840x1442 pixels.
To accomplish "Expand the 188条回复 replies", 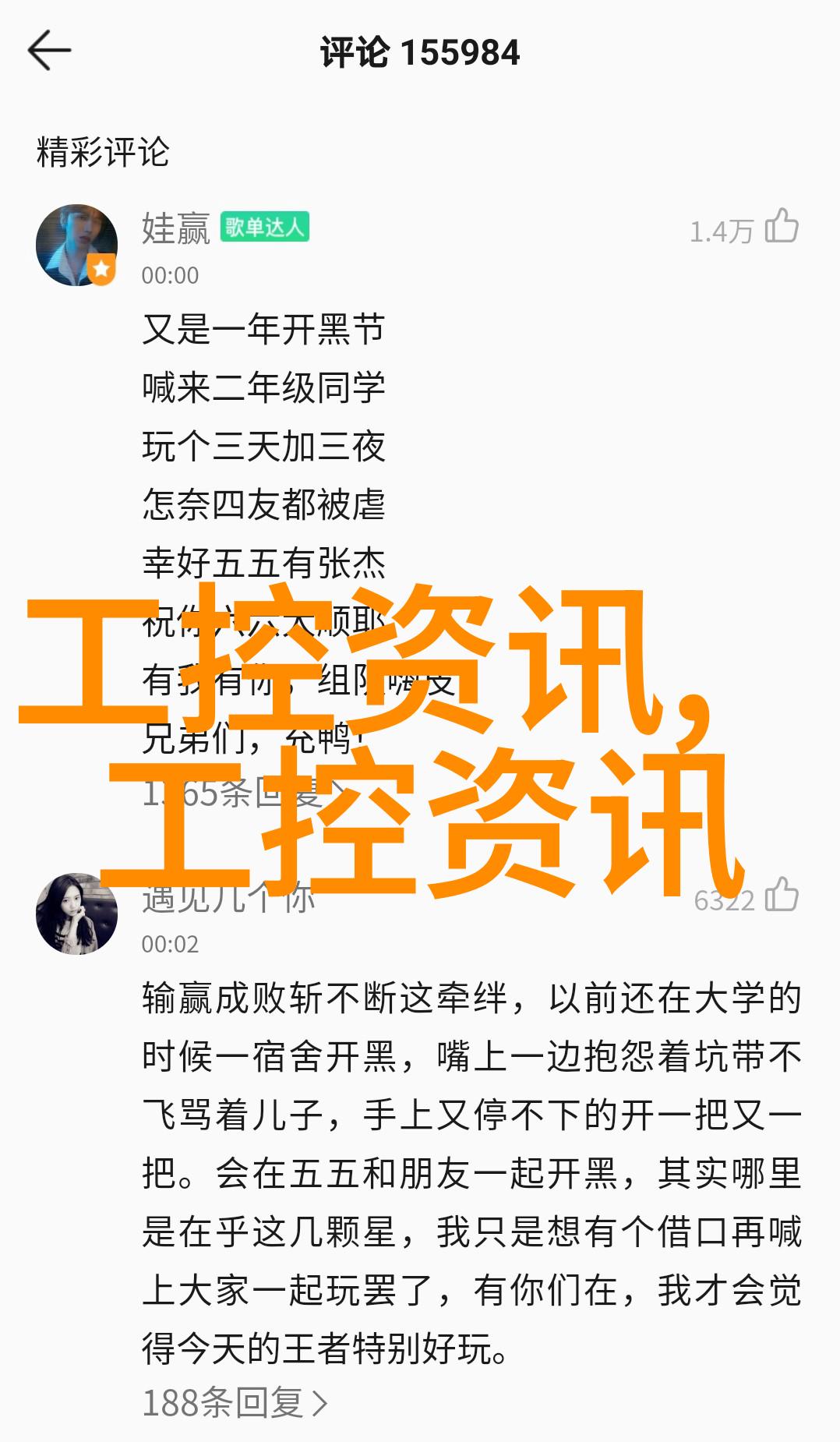I will point(235,1403).
